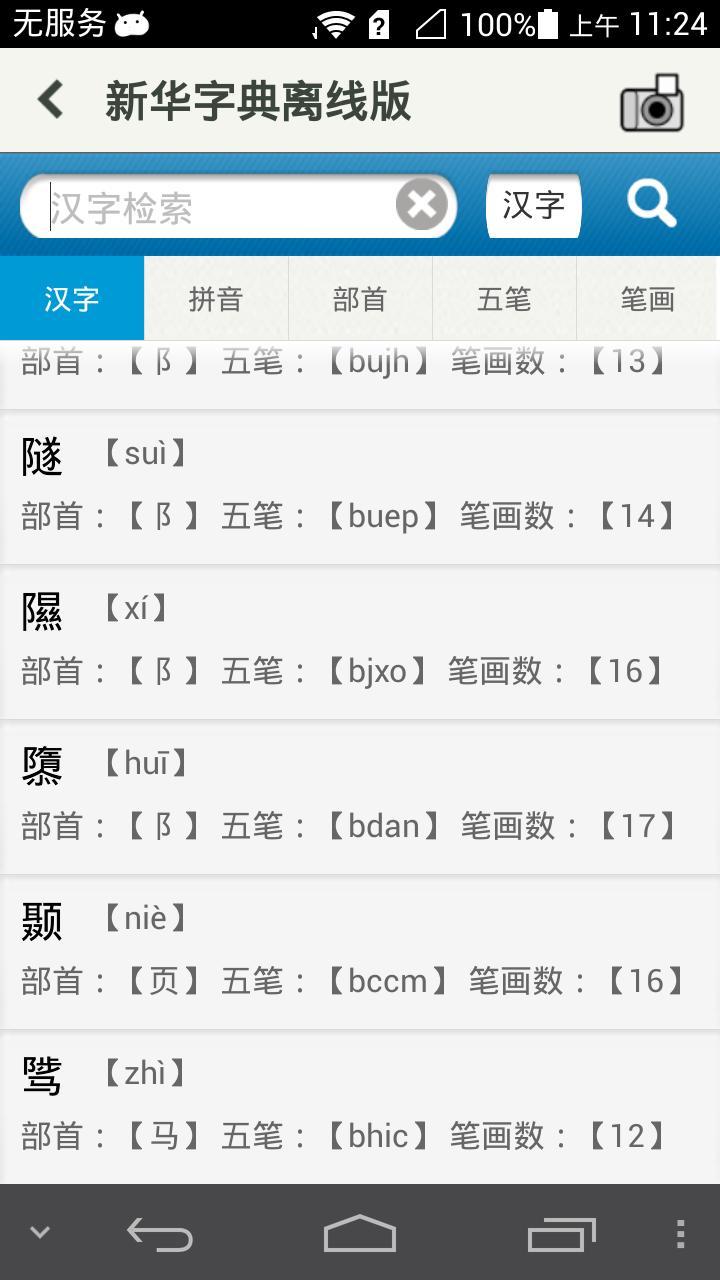Image resolution: width=720 pixels, height=1280 pixels.
Task: Switch to the 拼音 tab
Action: 216,299
